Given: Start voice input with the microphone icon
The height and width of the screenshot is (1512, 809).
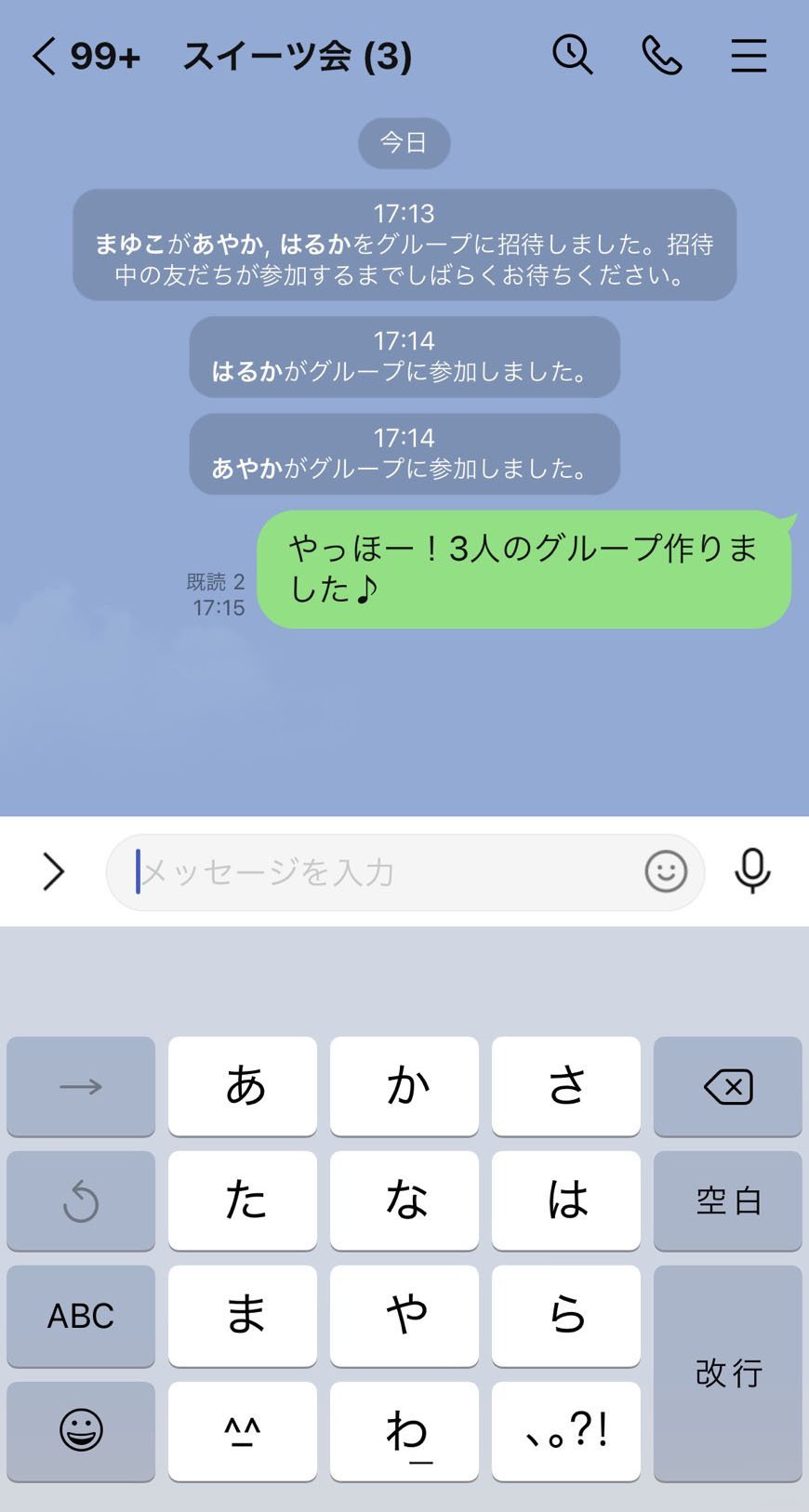Looking at the screenshot, I should coord(753,872).
